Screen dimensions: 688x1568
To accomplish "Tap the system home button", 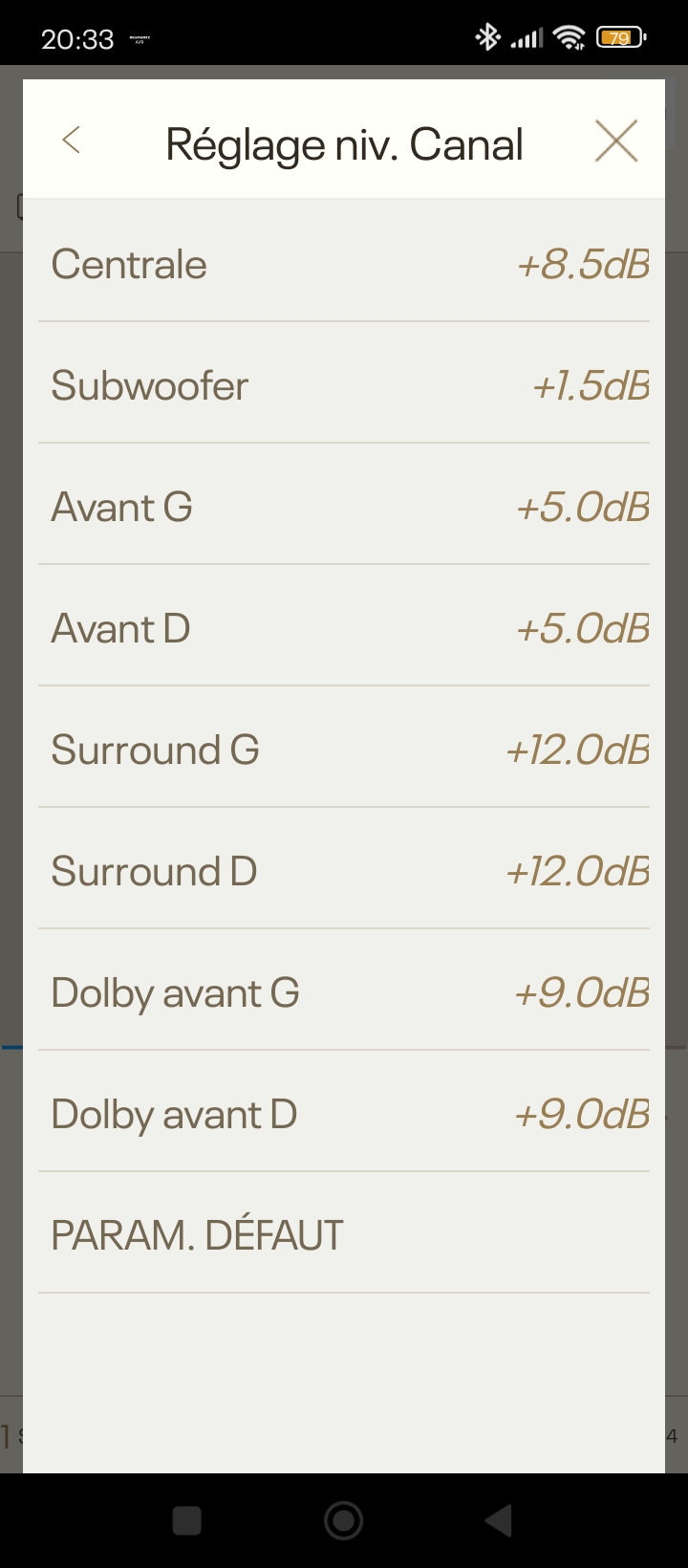I will [344, 1520].
